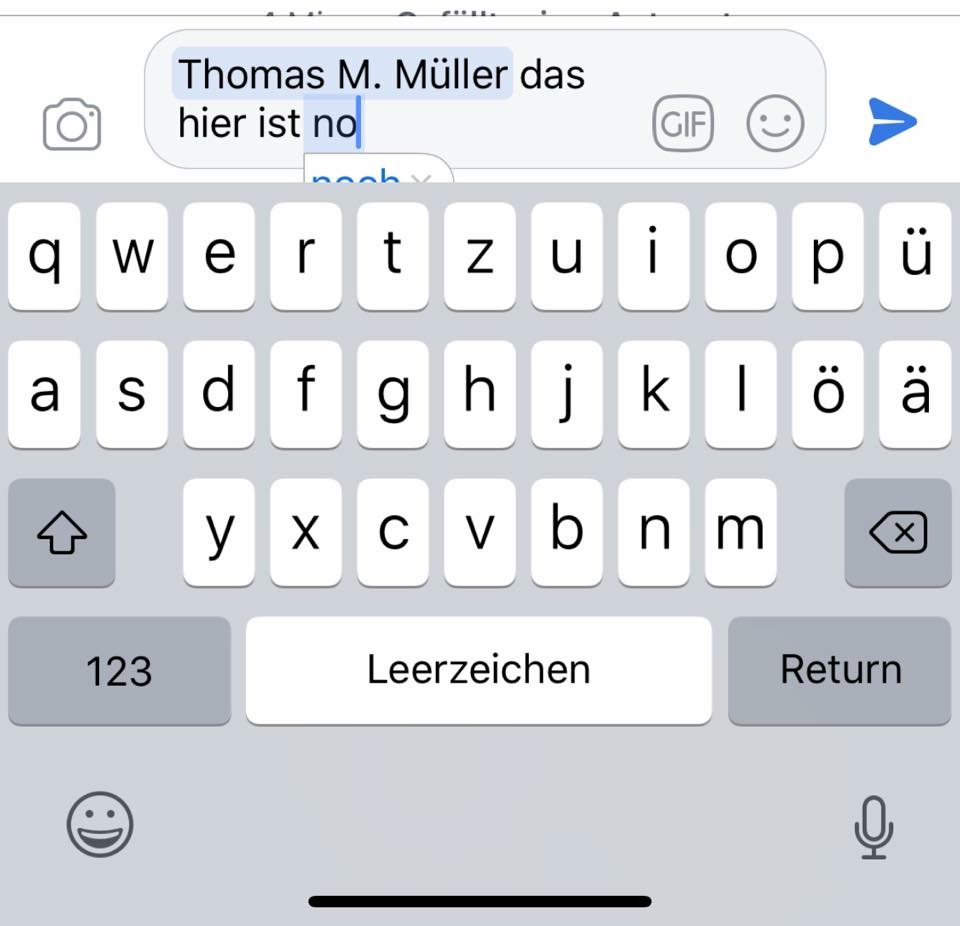Tap the Return key

click(x=839, y=670)
